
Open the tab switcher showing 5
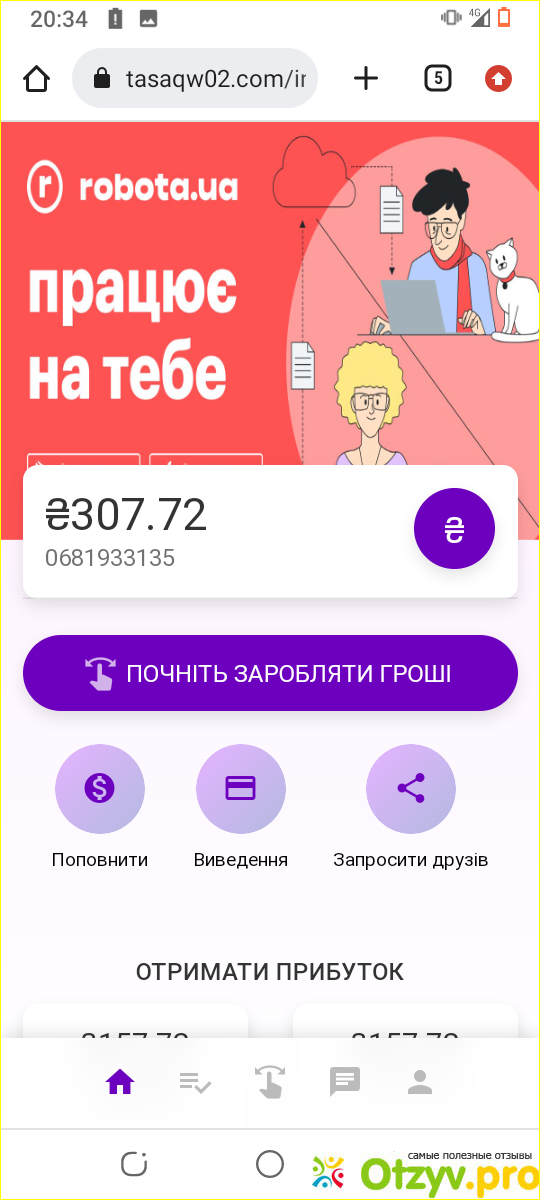[437, 78]
